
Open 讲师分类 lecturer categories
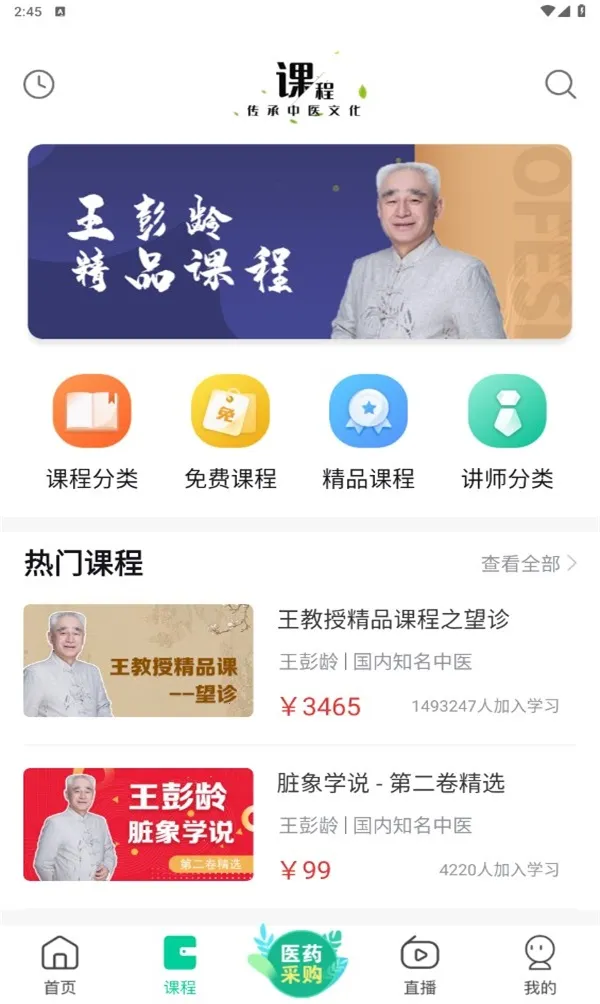point(507,432)
